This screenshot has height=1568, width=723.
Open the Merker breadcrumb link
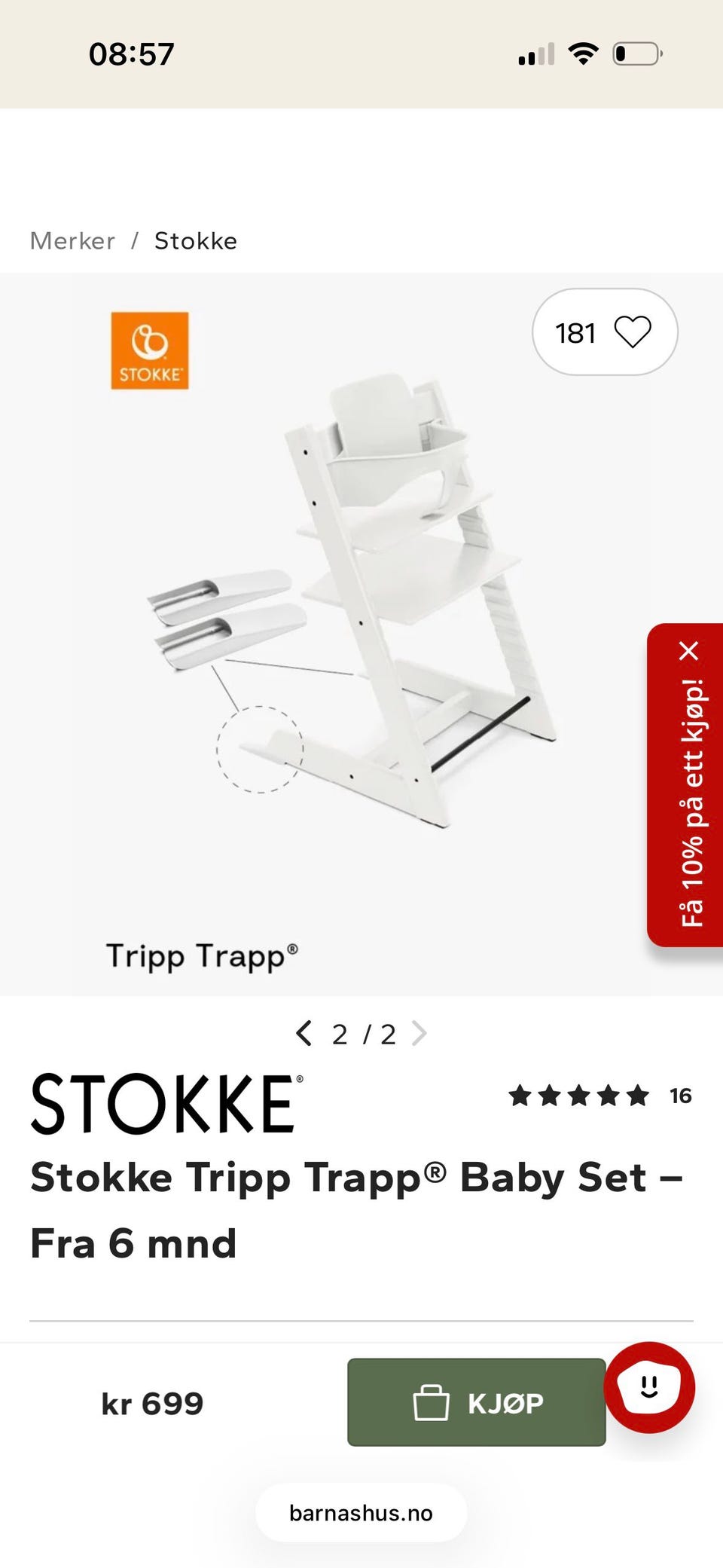pos(72,241)
